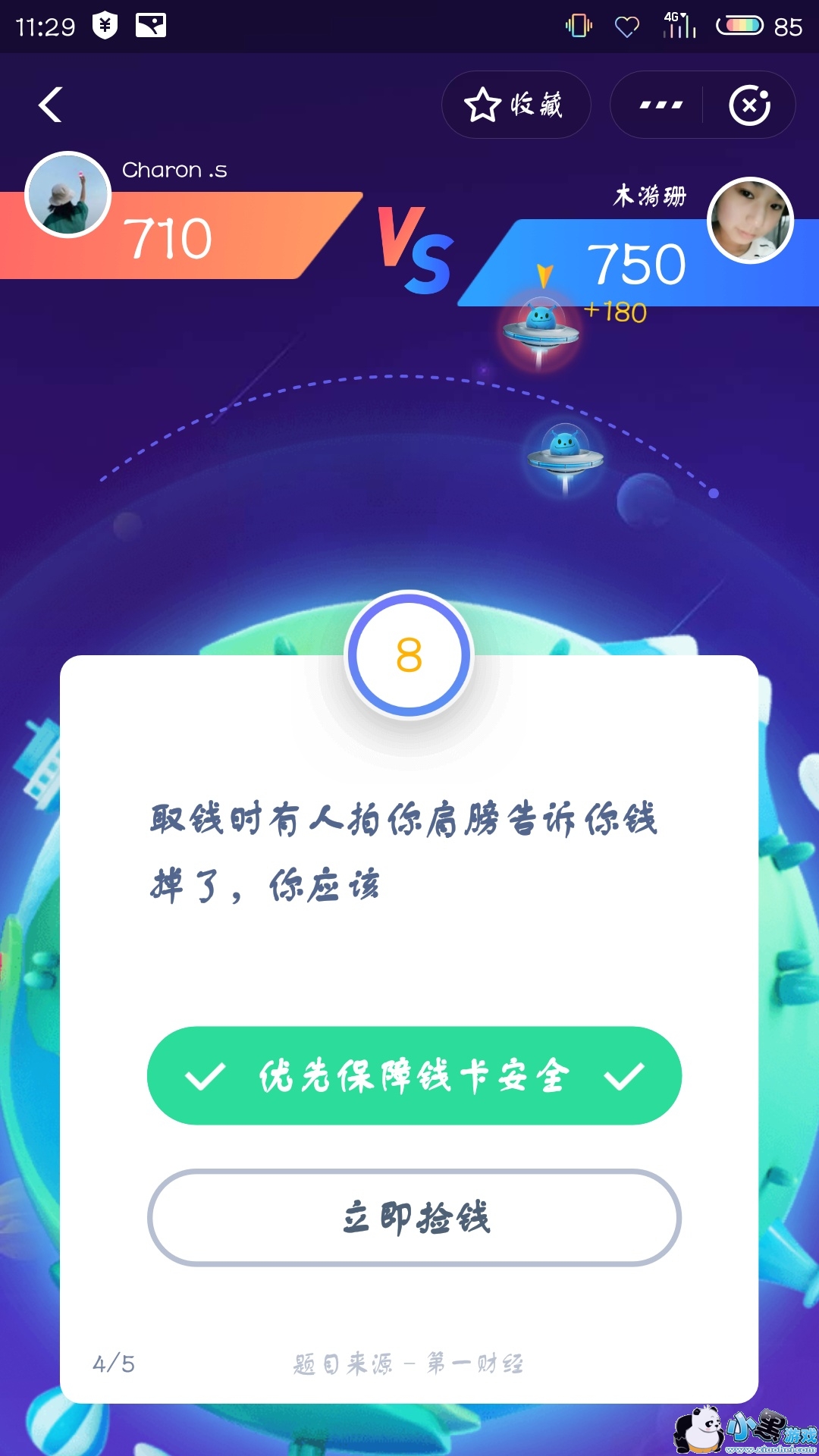Close the mini program via circle icon
The width and height of the screenshot is (819, 1456).
(x=749, y=105)
